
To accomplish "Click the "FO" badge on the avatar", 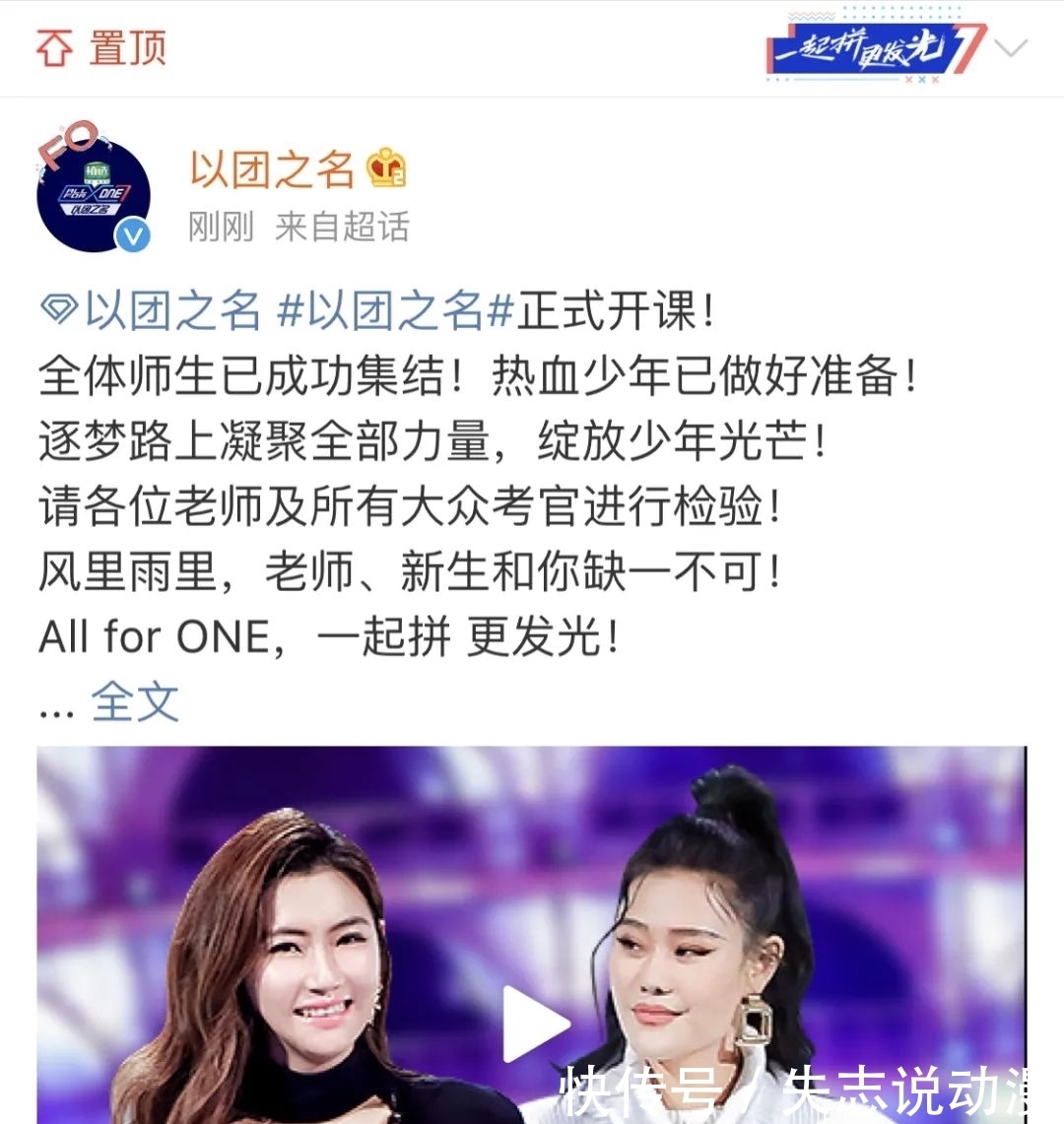I will [x=66, y=141].
